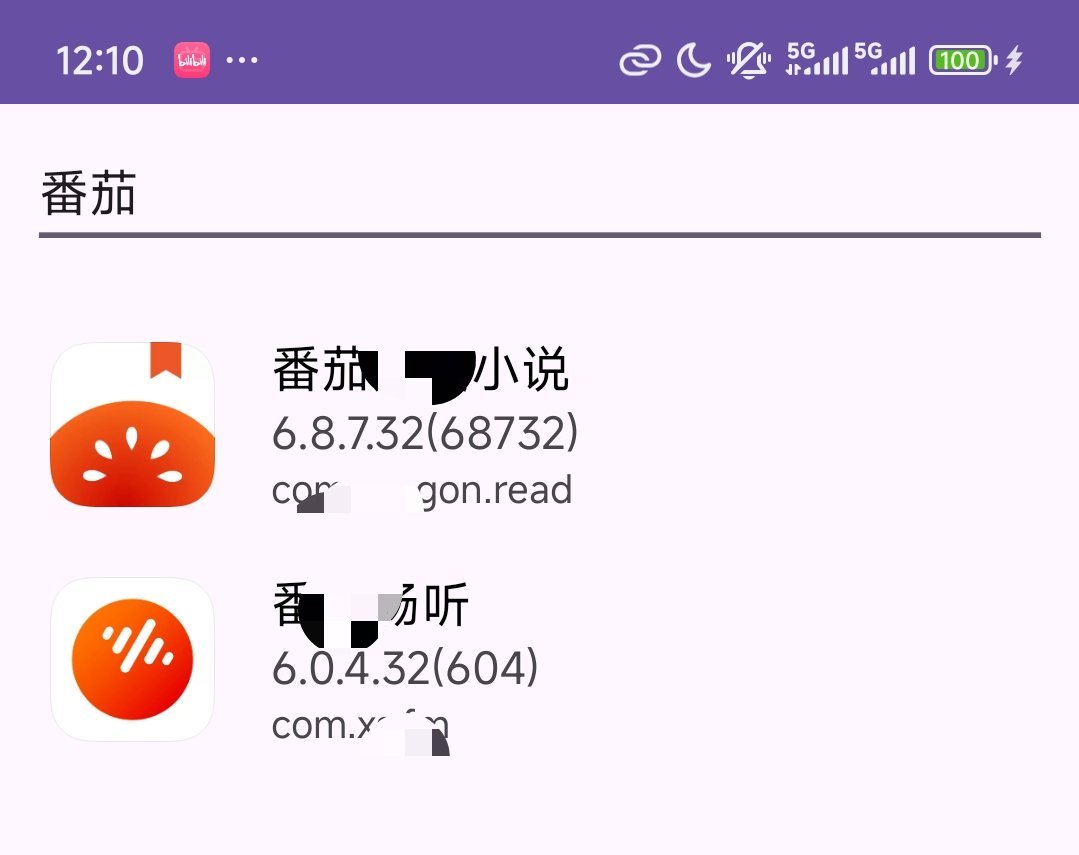Tap the search field containing 番茄

point(539,196)
